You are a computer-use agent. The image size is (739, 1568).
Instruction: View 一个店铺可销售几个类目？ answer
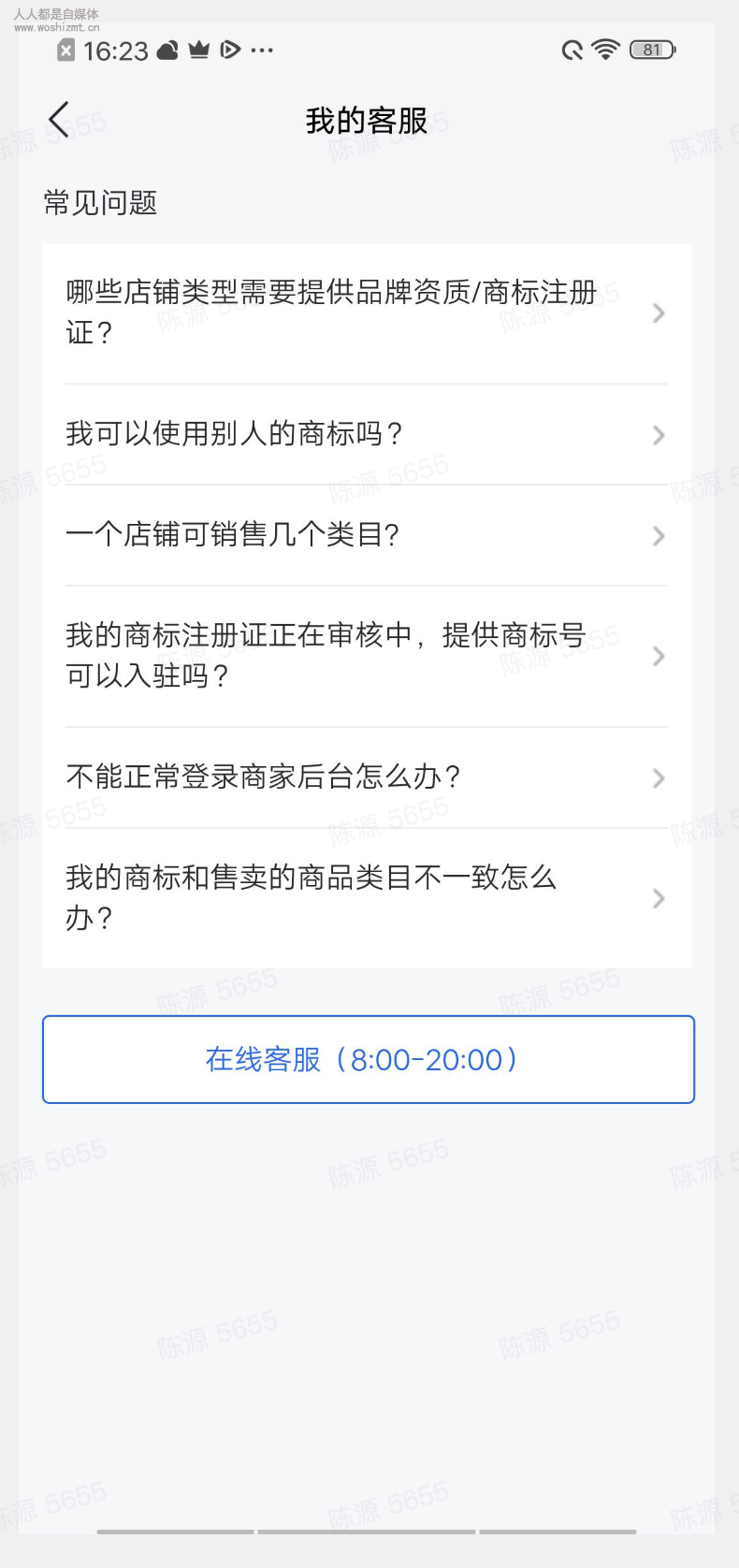coord(365,535)
